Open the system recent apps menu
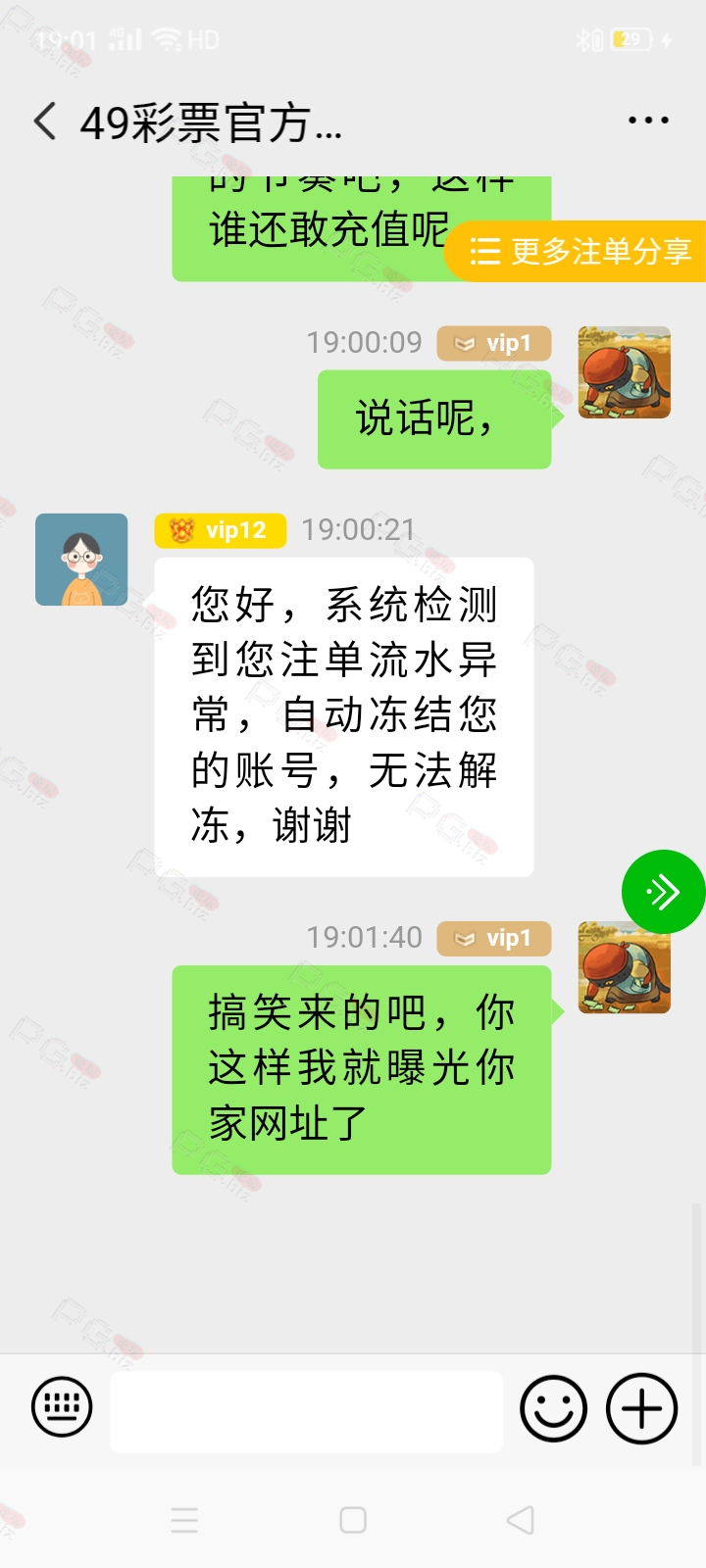Image resolution: width=706 pixels, height=1568 pixels. click(184, 1520)
